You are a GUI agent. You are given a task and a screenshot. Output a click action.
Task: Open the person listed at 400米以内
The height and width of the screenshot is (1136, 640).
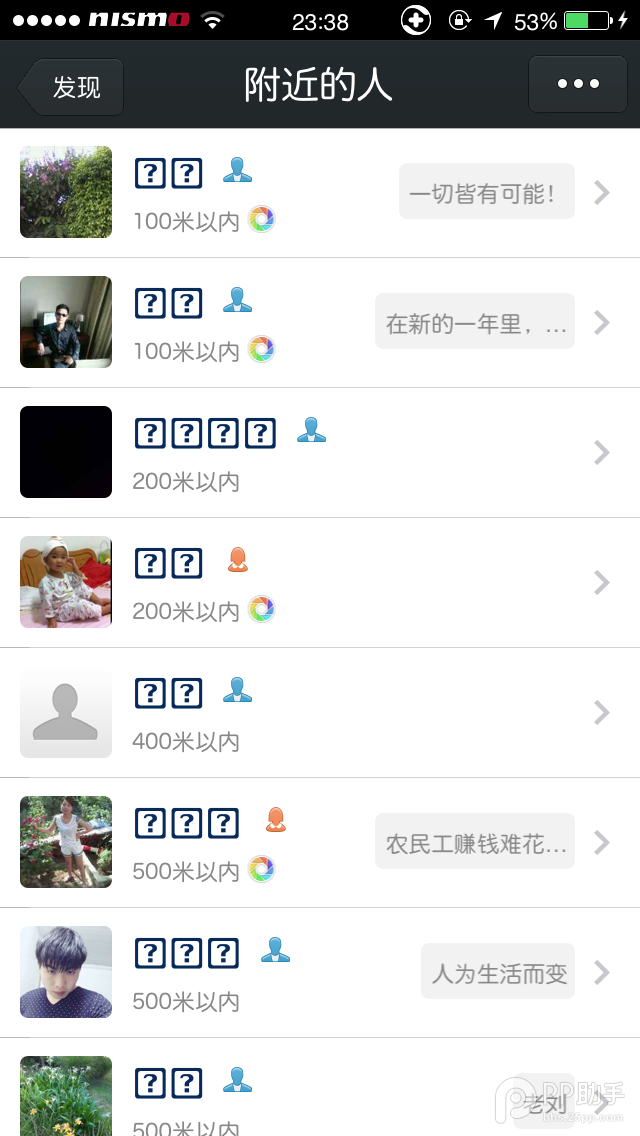tap(320, 713)
